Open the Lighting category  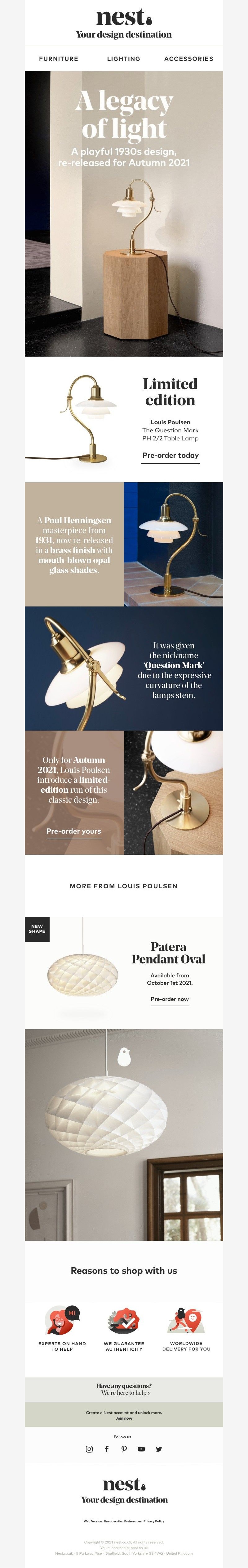(x=123, y=59)
